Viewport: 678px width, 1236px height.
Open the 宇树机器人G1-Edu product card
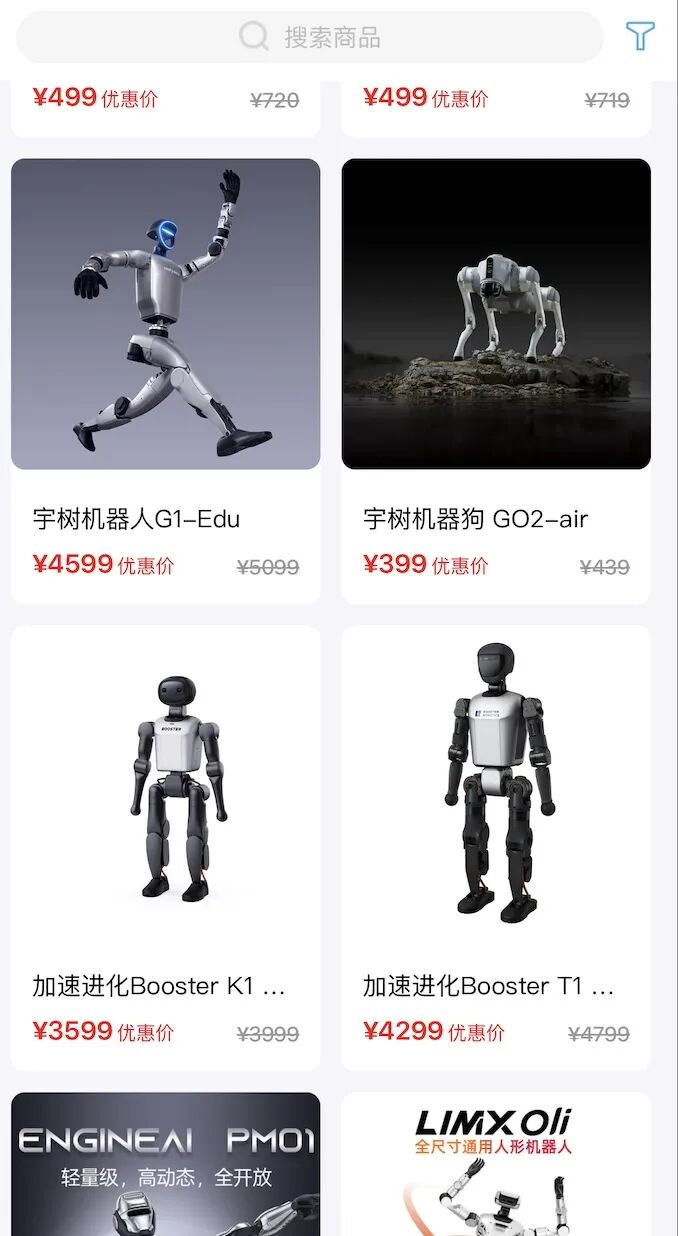point(166,380)
